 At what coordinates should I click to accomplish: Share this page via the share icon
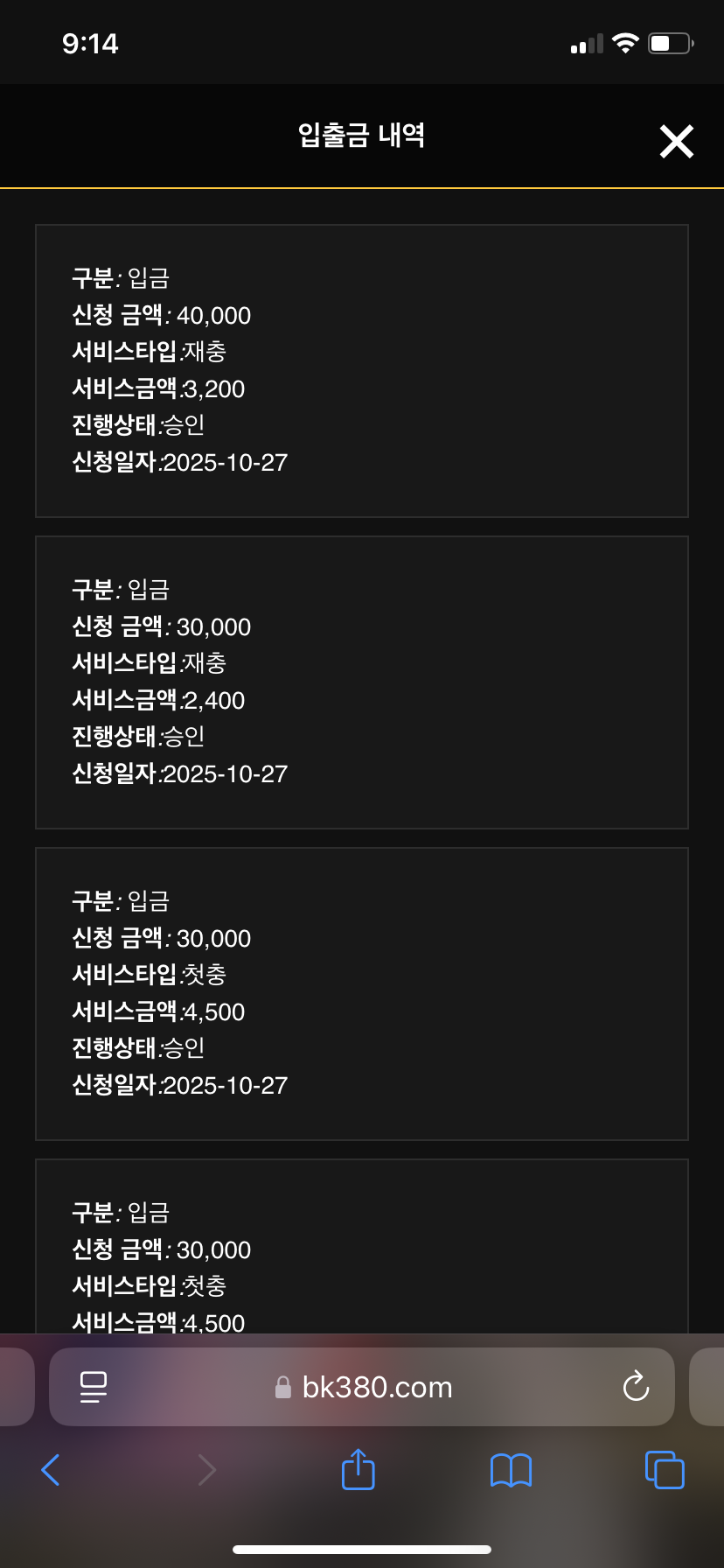(358, 1470)
